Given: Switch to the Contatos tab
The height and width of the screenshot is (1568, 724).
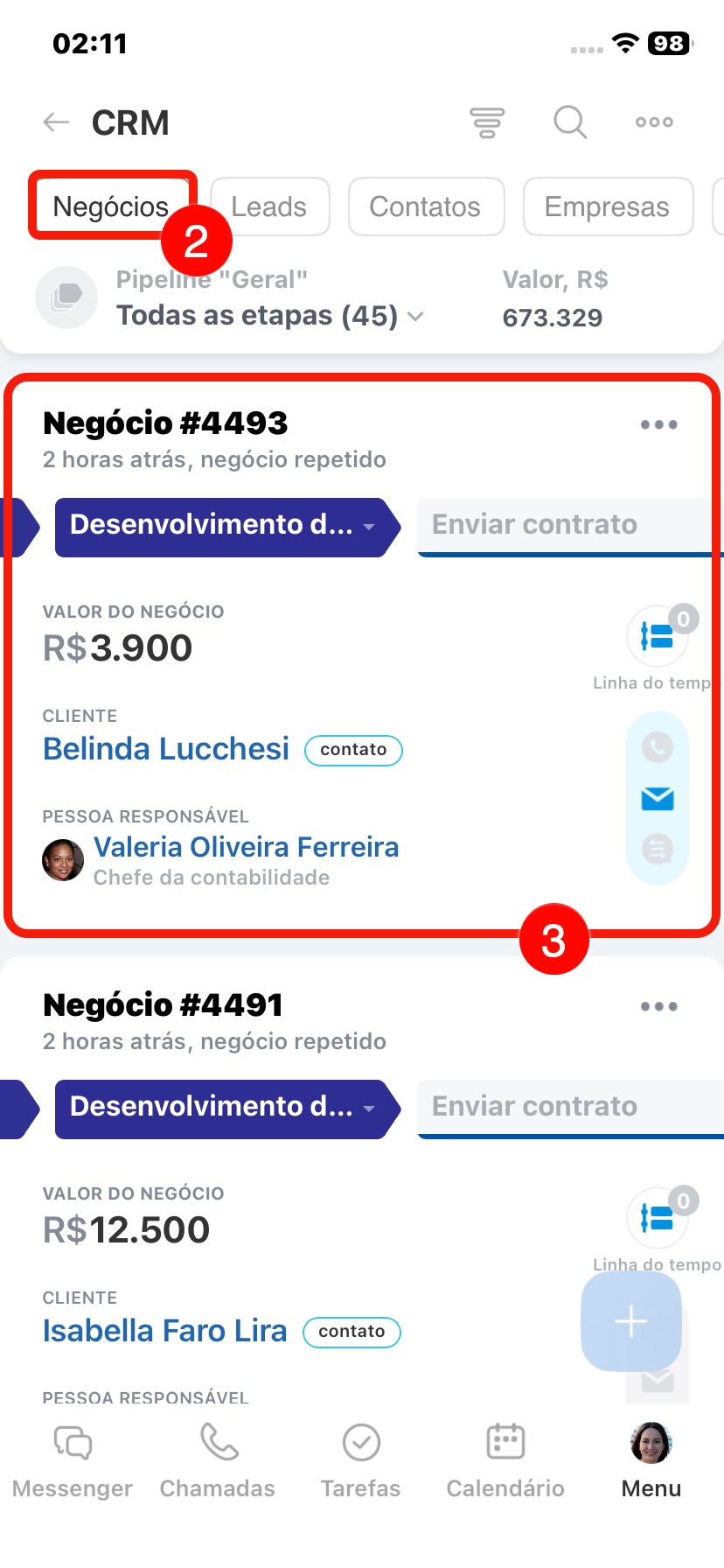Looking at the screenshot, I should pyautogui.click(x=425, y=206).
